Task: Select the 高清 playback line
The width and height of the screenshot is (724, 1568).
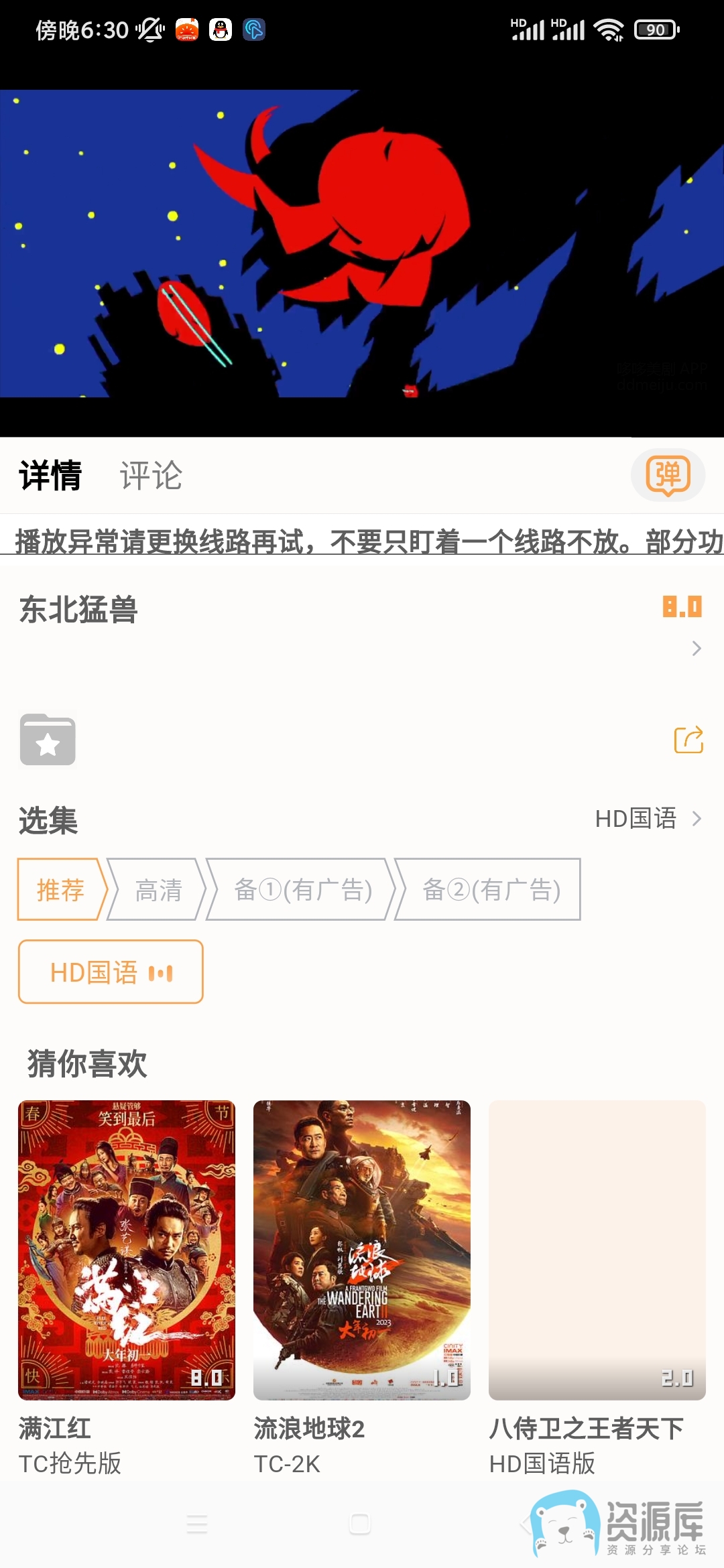Action: click(158, 889)
